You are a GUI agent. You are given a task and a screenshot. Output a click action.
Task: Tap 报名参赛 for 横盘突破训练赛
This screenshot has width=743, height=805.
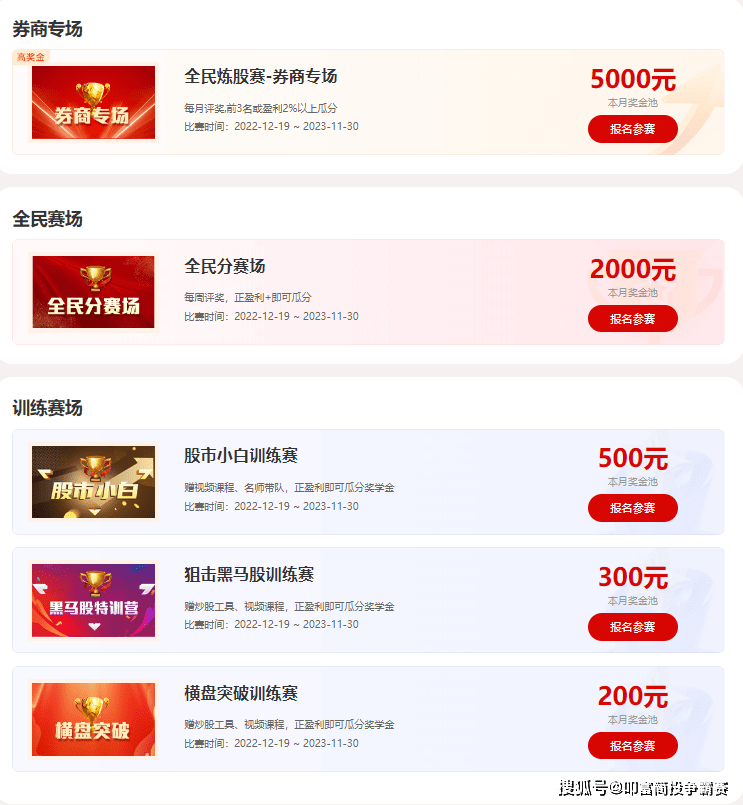(x=632, y=746)
